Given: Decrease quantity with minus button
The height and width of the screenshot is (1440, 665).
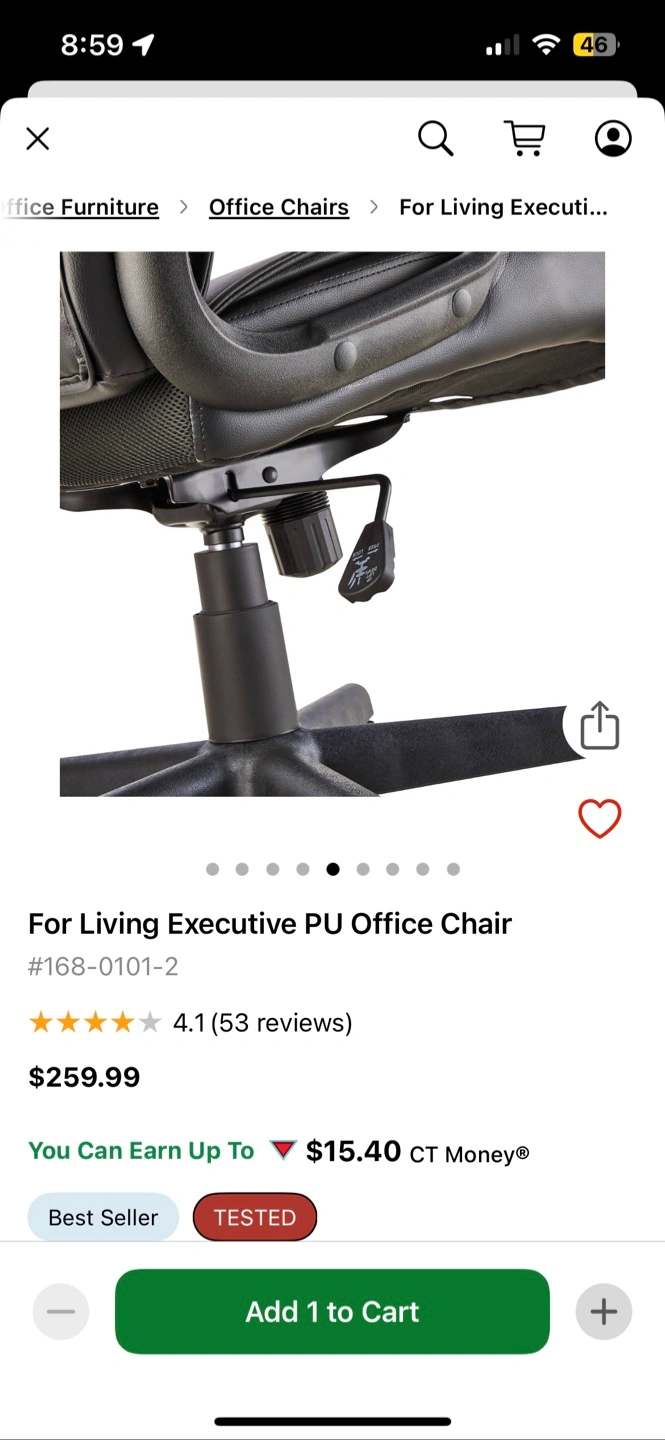Looking at the screenshot, I should [x=61, y=1311].
